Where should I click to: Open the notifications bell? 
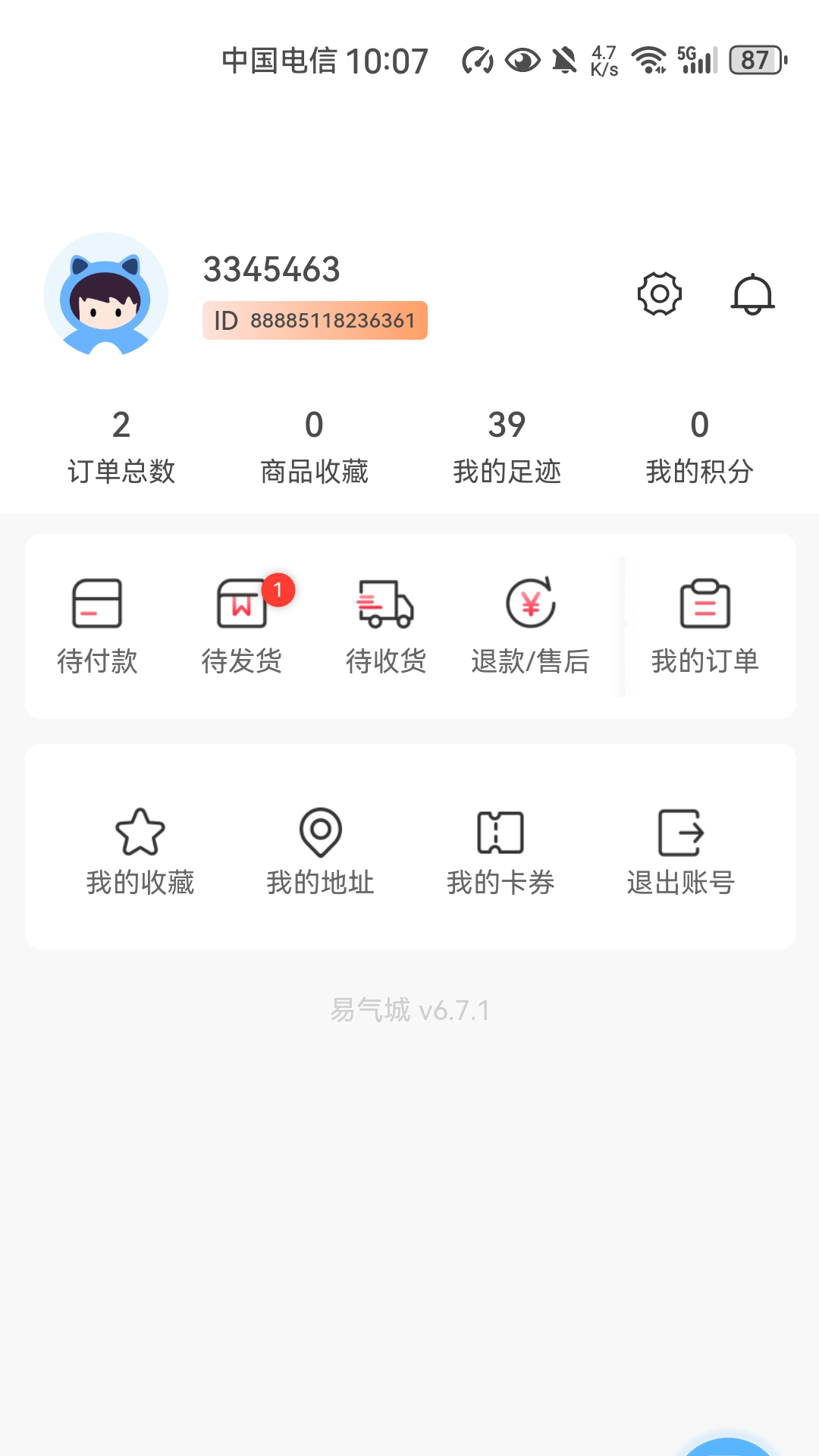pyautogui.click(x=752, y=294)
